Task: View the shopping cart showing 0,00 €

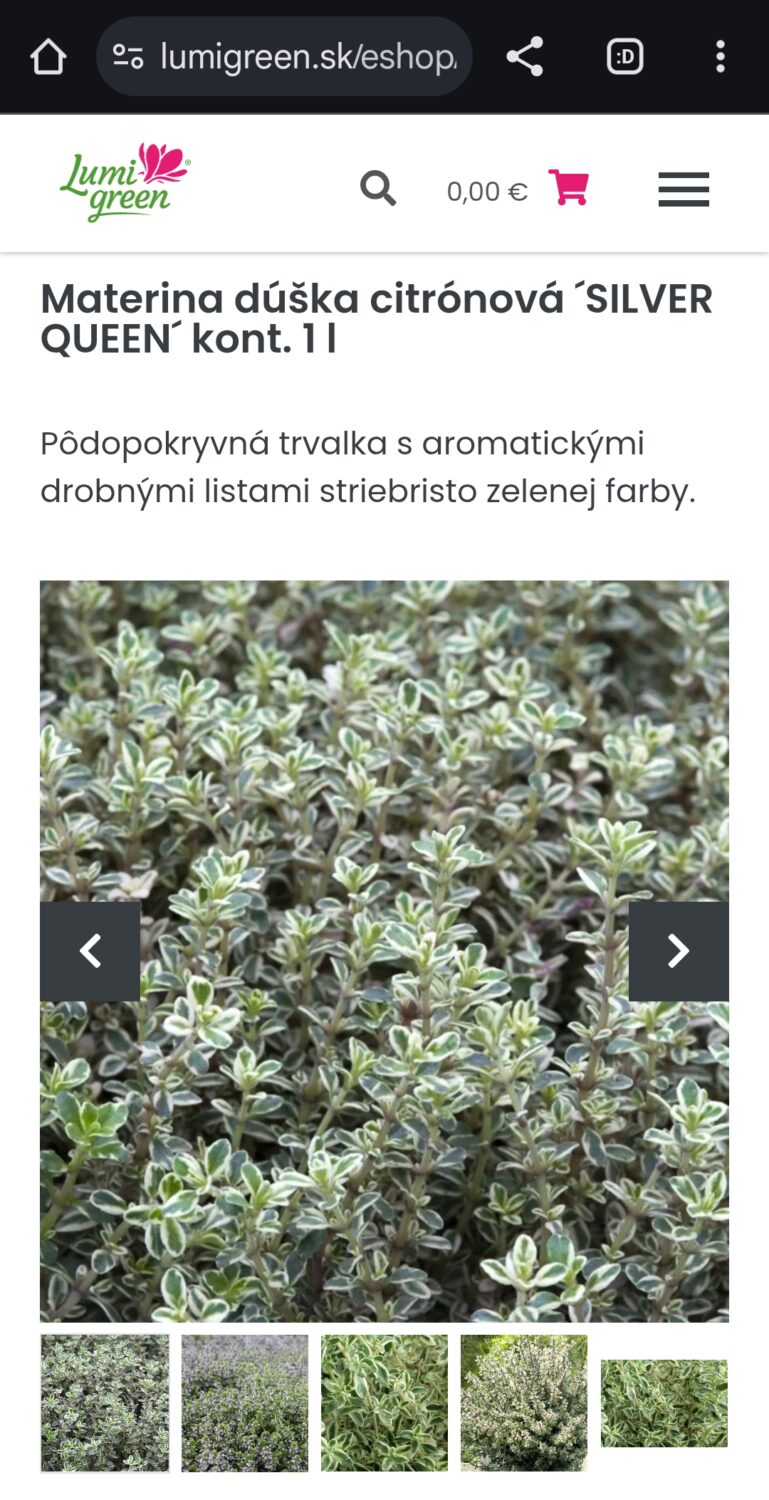Action: (517, 189)
